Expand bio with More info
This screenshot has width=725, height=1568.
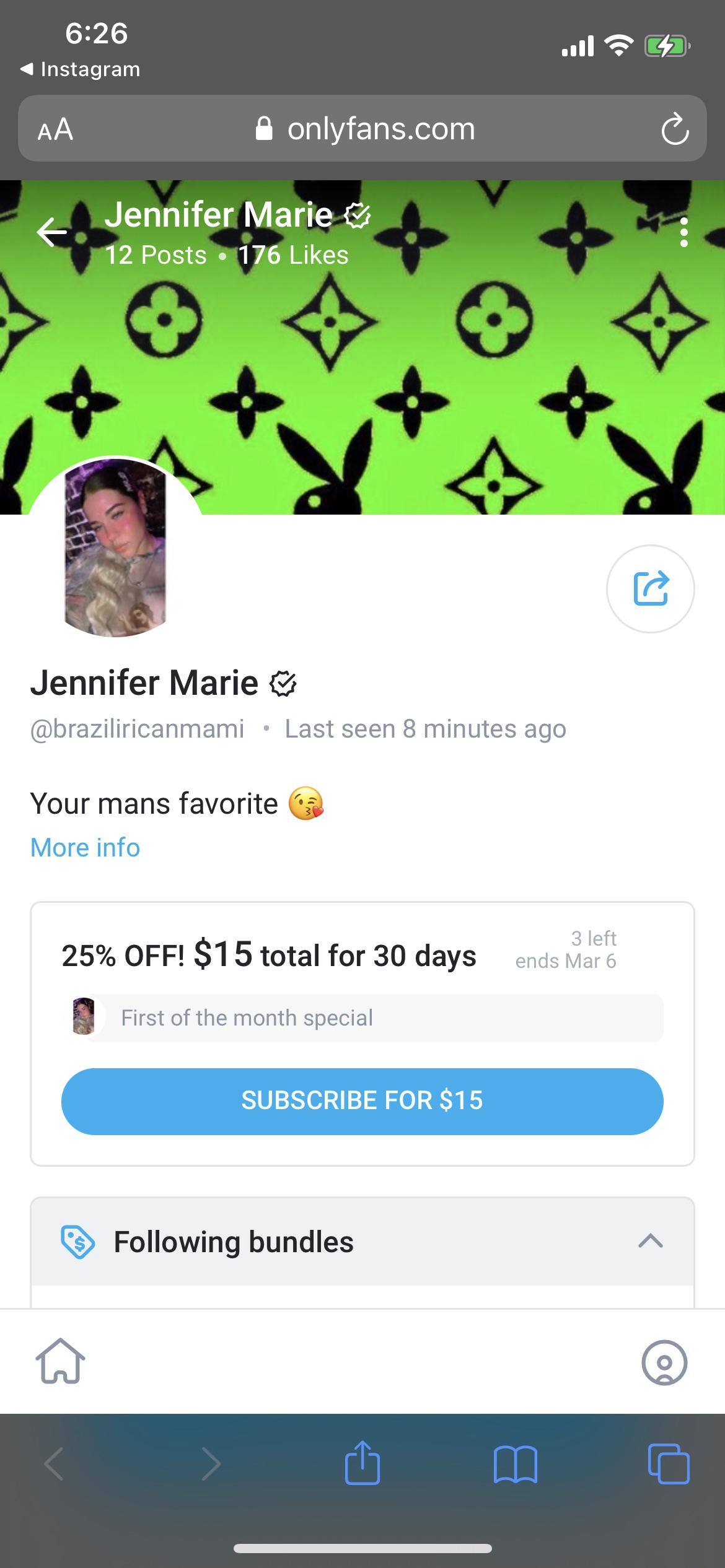[x=85, y=848]
